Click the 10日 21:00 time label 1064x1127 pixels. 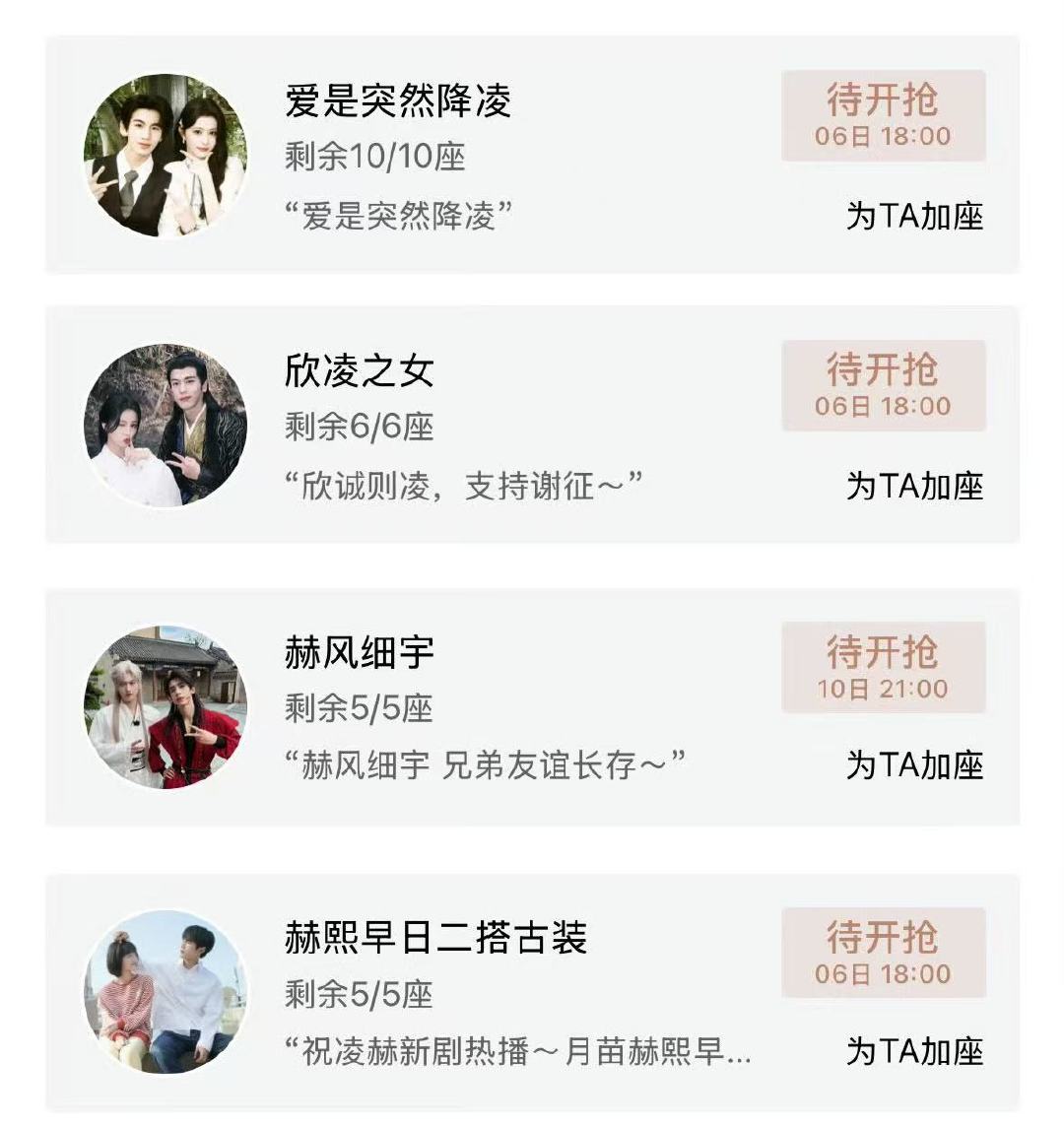point(884,688)
